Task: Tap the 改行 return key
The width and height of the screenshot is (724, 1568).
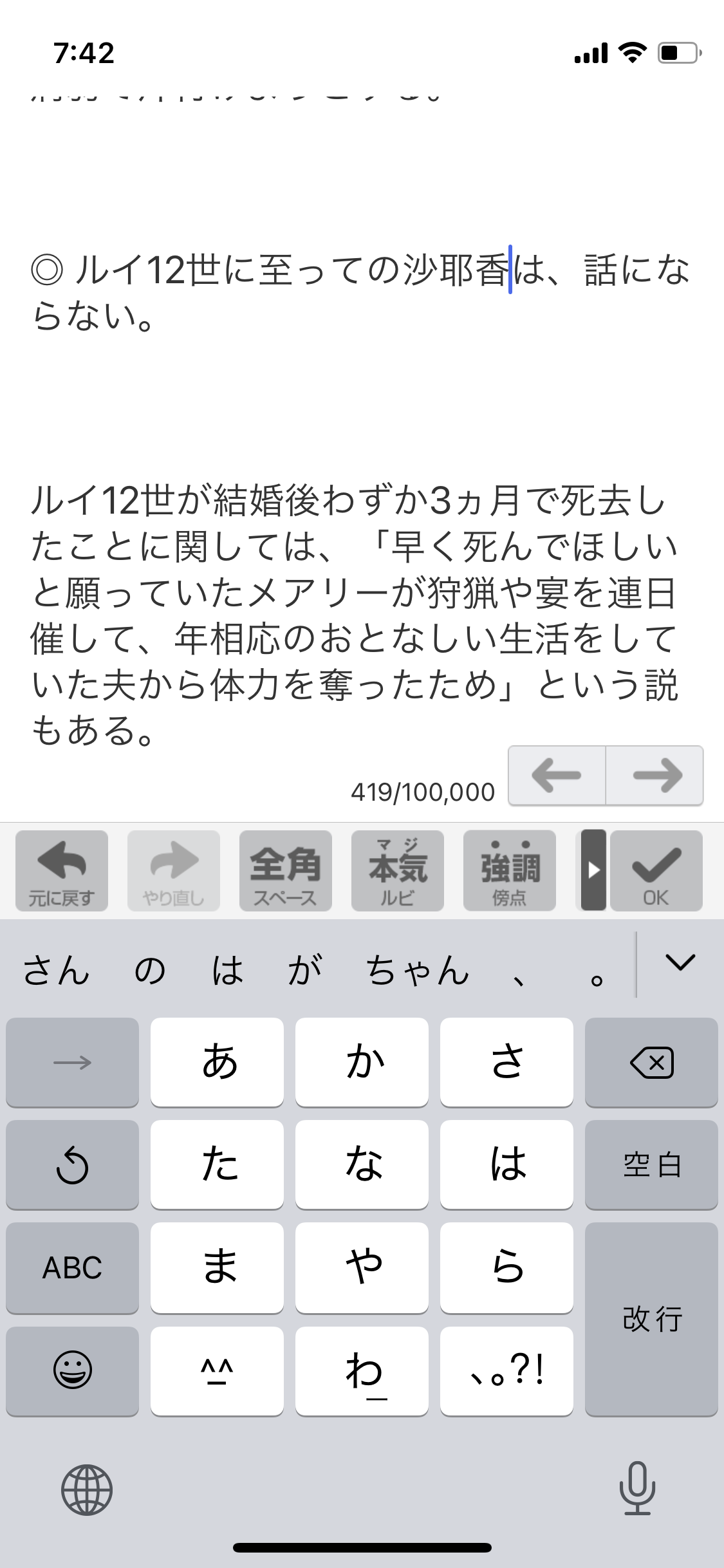Action: point(651,1320)
